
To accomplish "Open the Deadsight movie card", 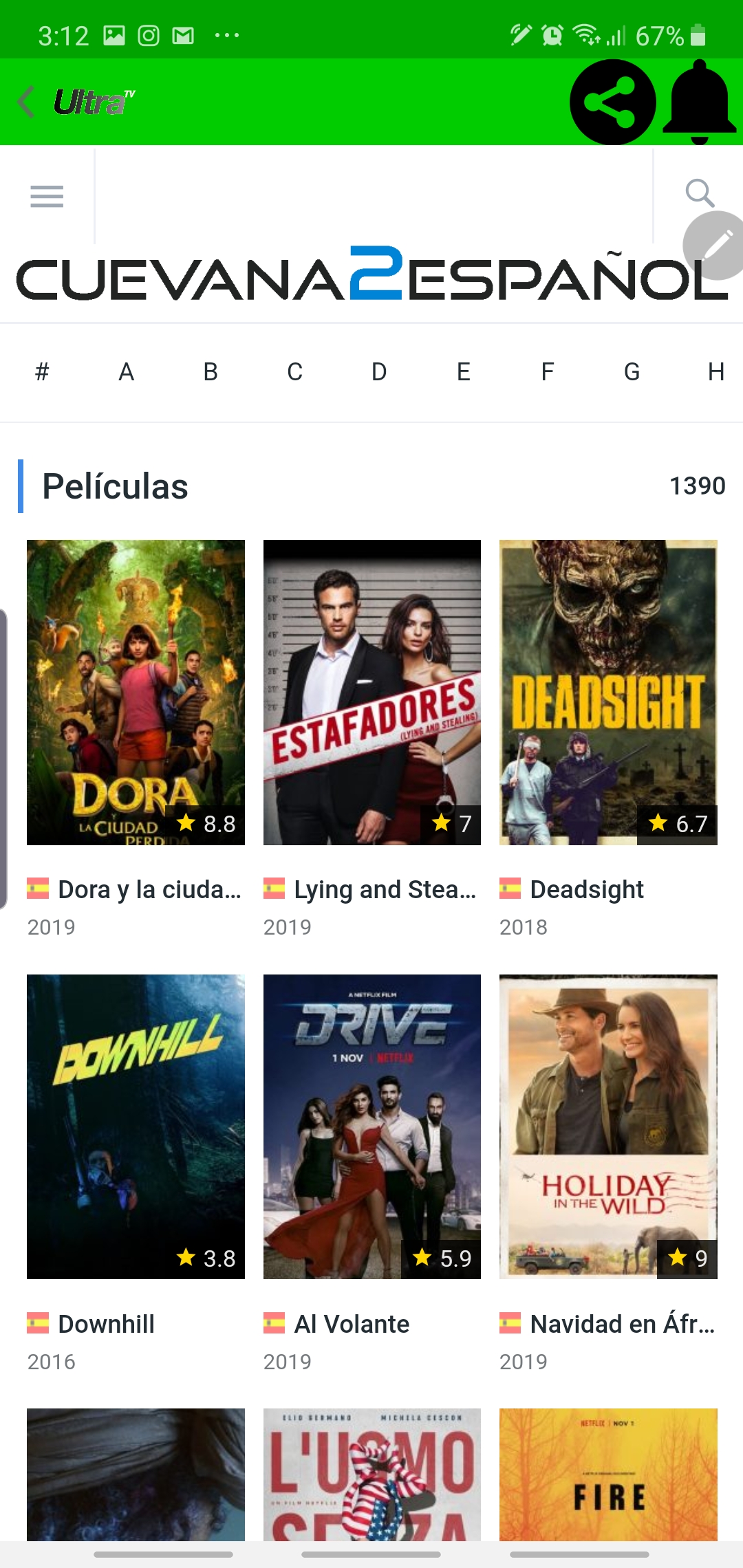I will (x=608, y=692).
